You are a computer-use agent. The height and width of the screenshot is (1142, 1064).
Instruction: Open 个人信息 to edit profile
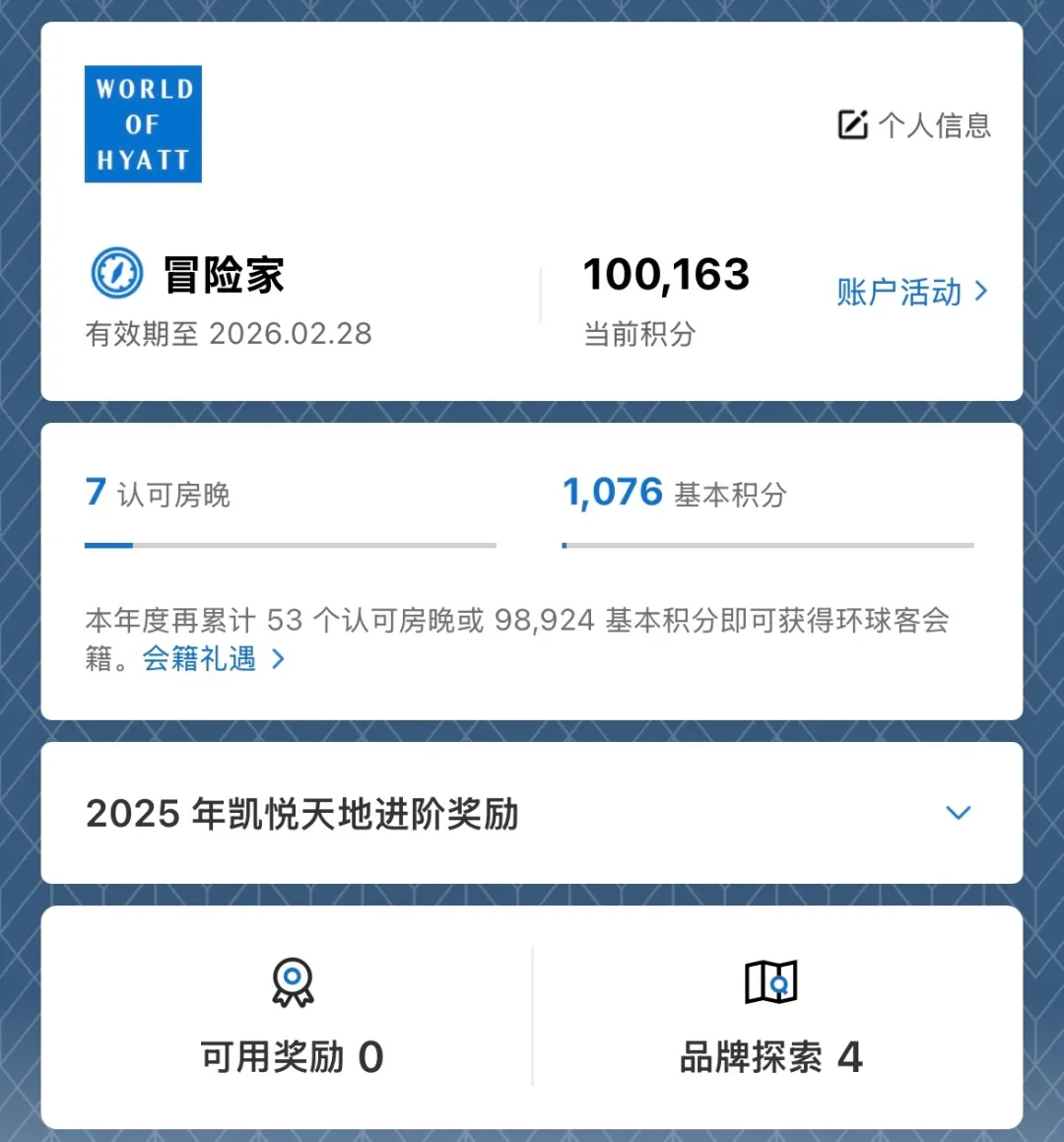click(x=914, y=125)
